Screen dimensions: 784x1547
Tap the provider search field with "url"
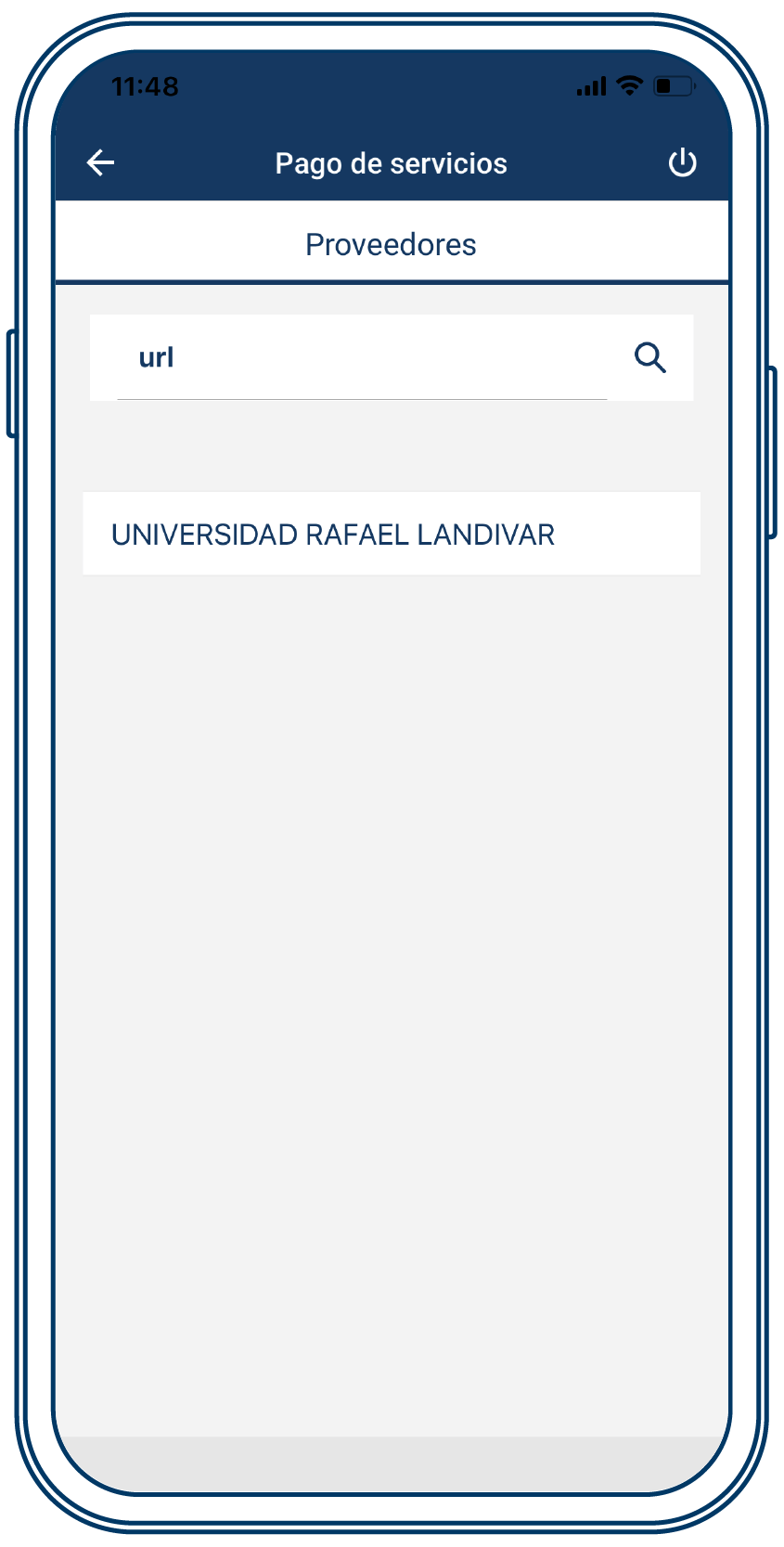tap(362, 358)
